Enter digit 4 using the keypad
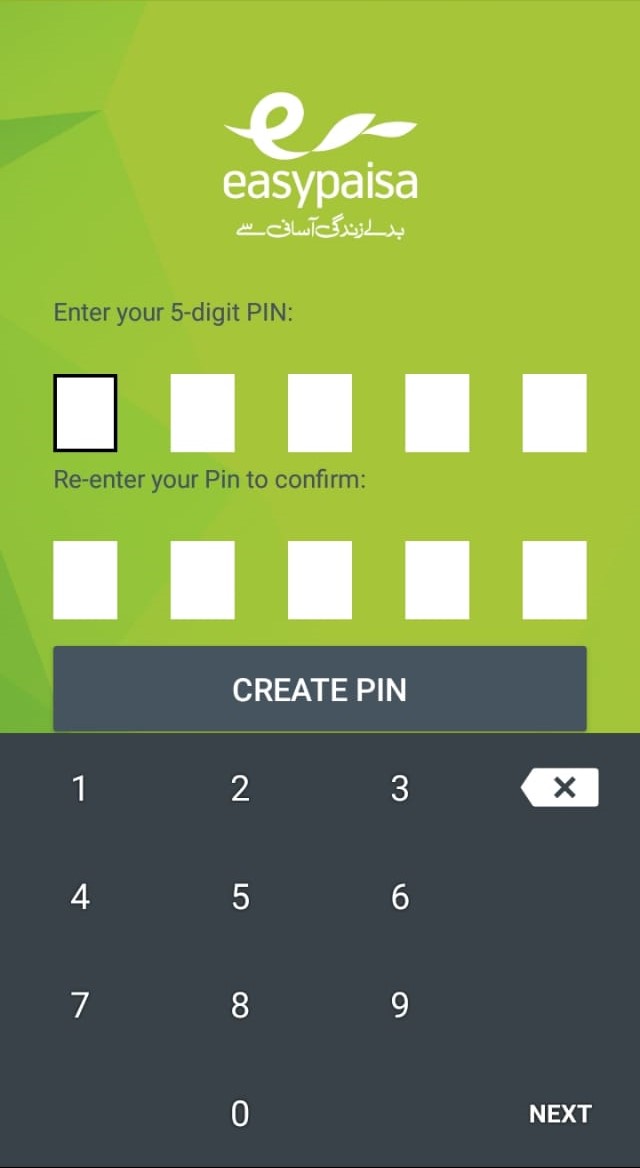Screen dimensions: 640x1168 click(x=80, y=897)
